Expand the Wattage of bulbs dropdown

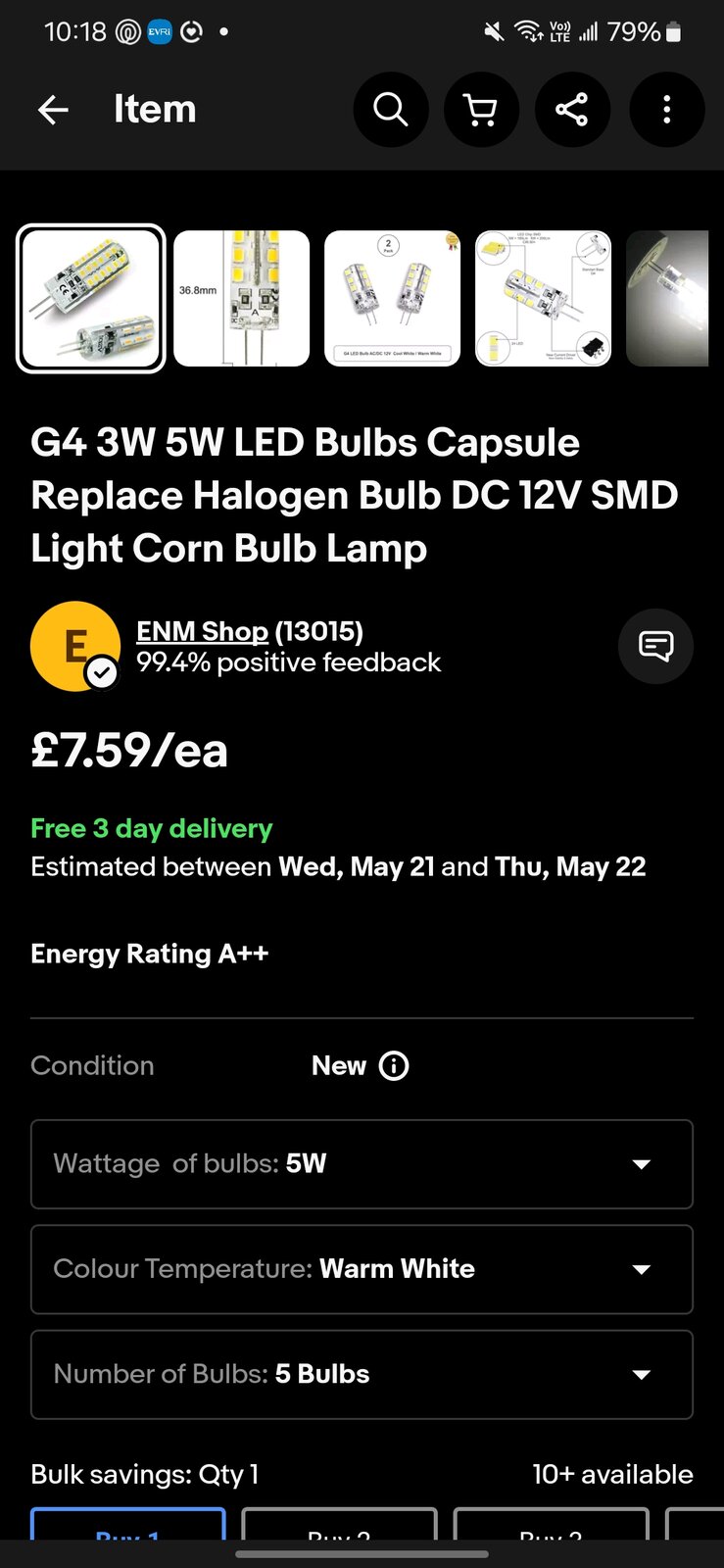(x=362, y=1164)
